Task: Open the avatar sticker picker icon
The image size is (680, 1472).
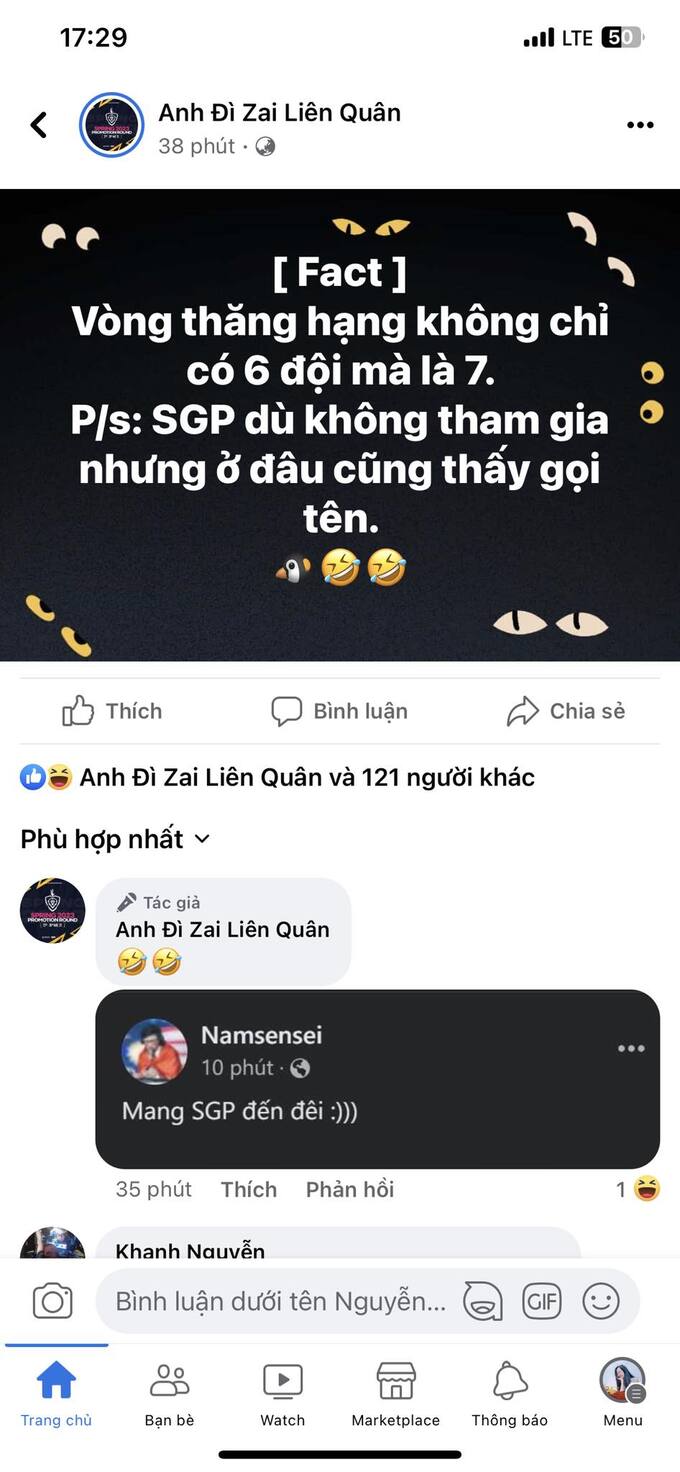Action: click(483, 1301)
